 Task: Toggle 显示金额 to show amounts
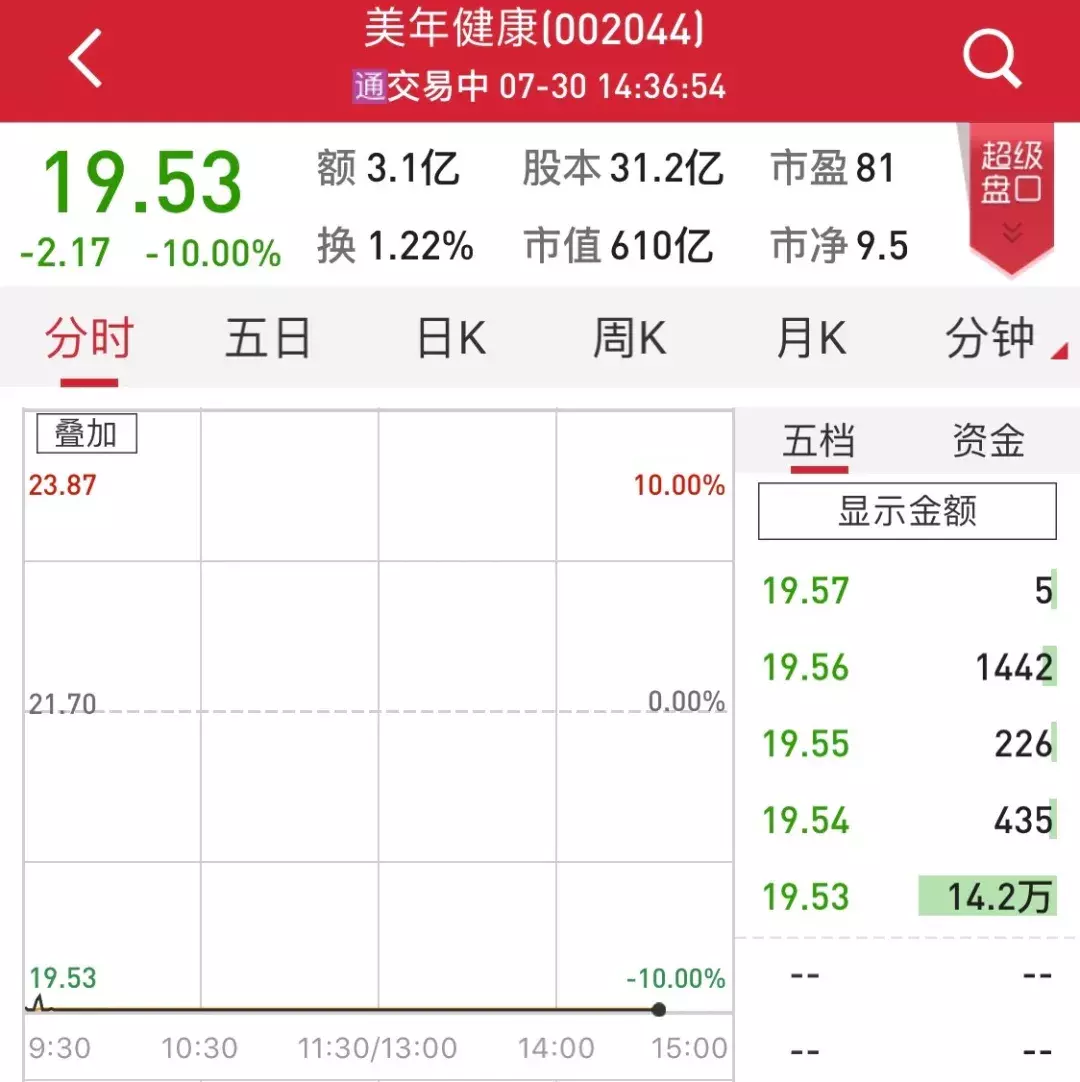[x=905, y=511]
